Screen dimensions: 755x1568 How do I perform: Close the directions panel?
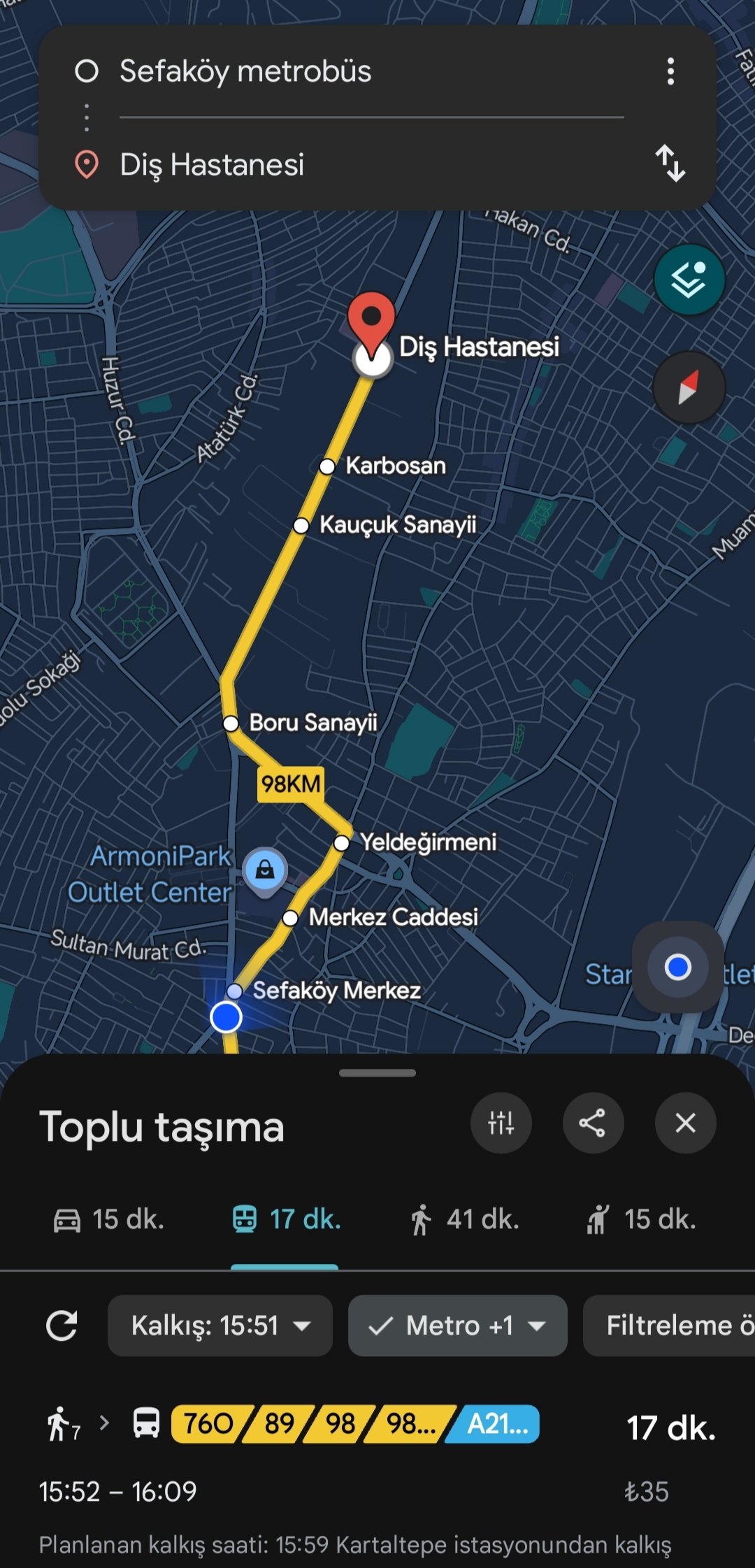[685, 1123]
